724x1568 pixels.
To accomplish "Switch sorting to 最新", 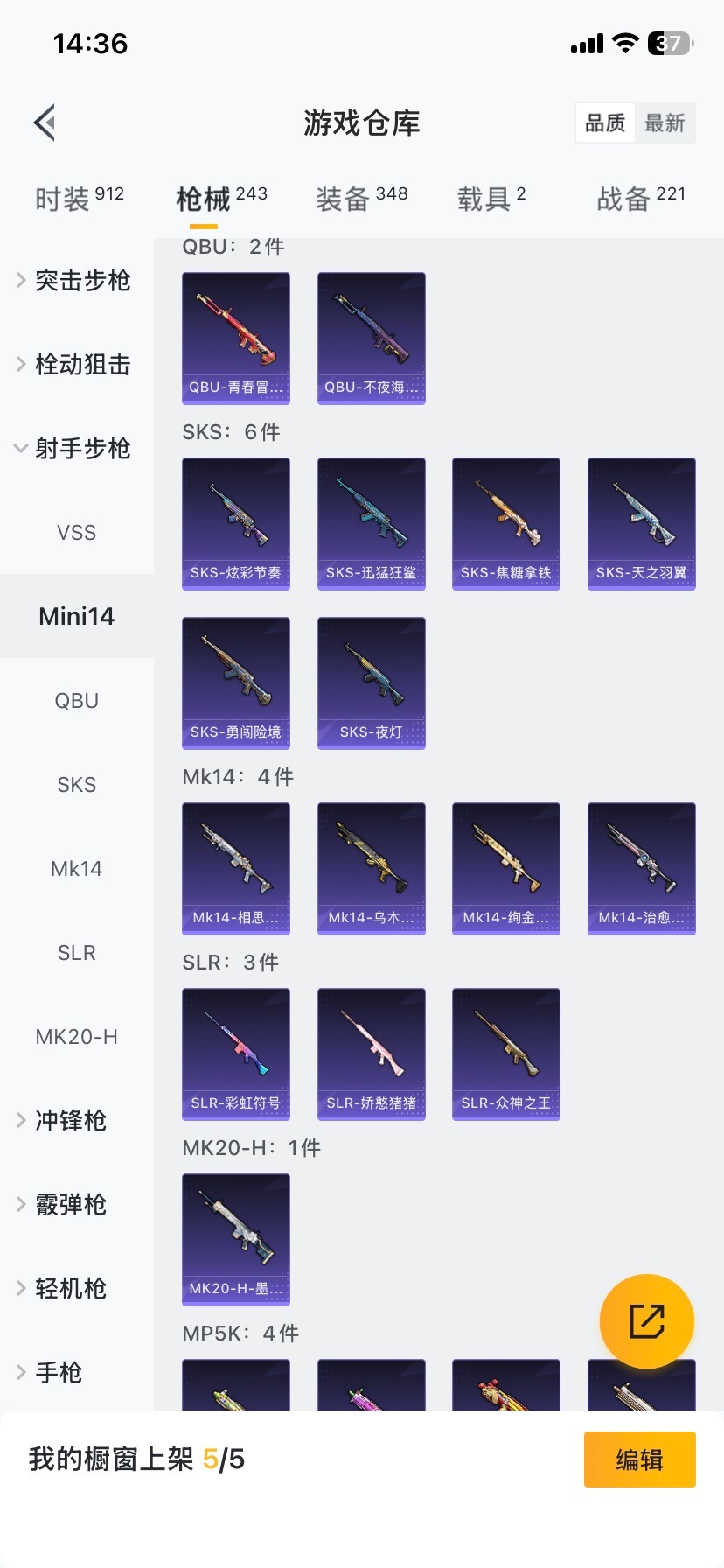I will (x=665, y=122).
